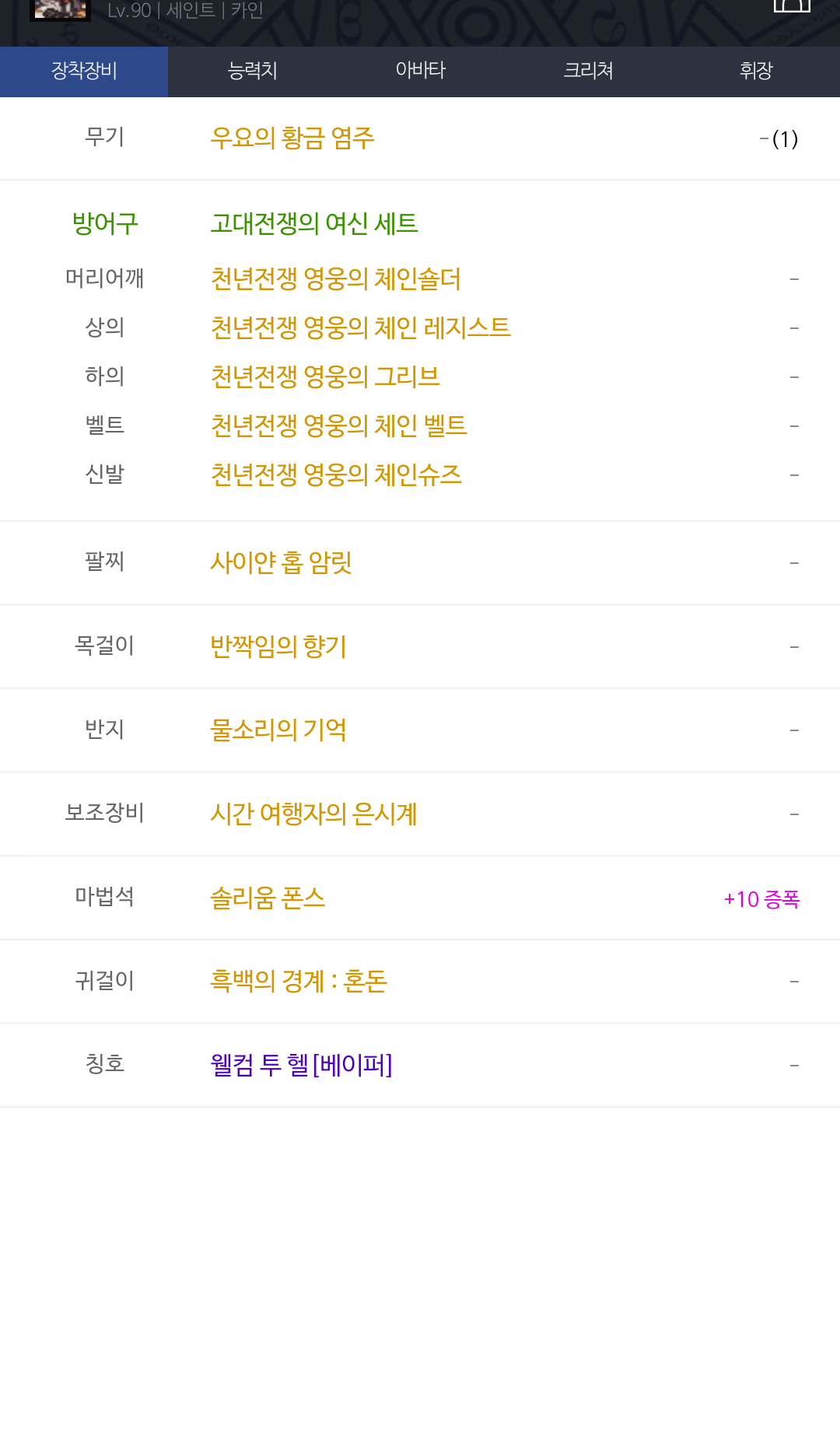840x1432 pixels.
Task: Open magic stone 솔리움 폰스
Action: (x=268, y=898)
